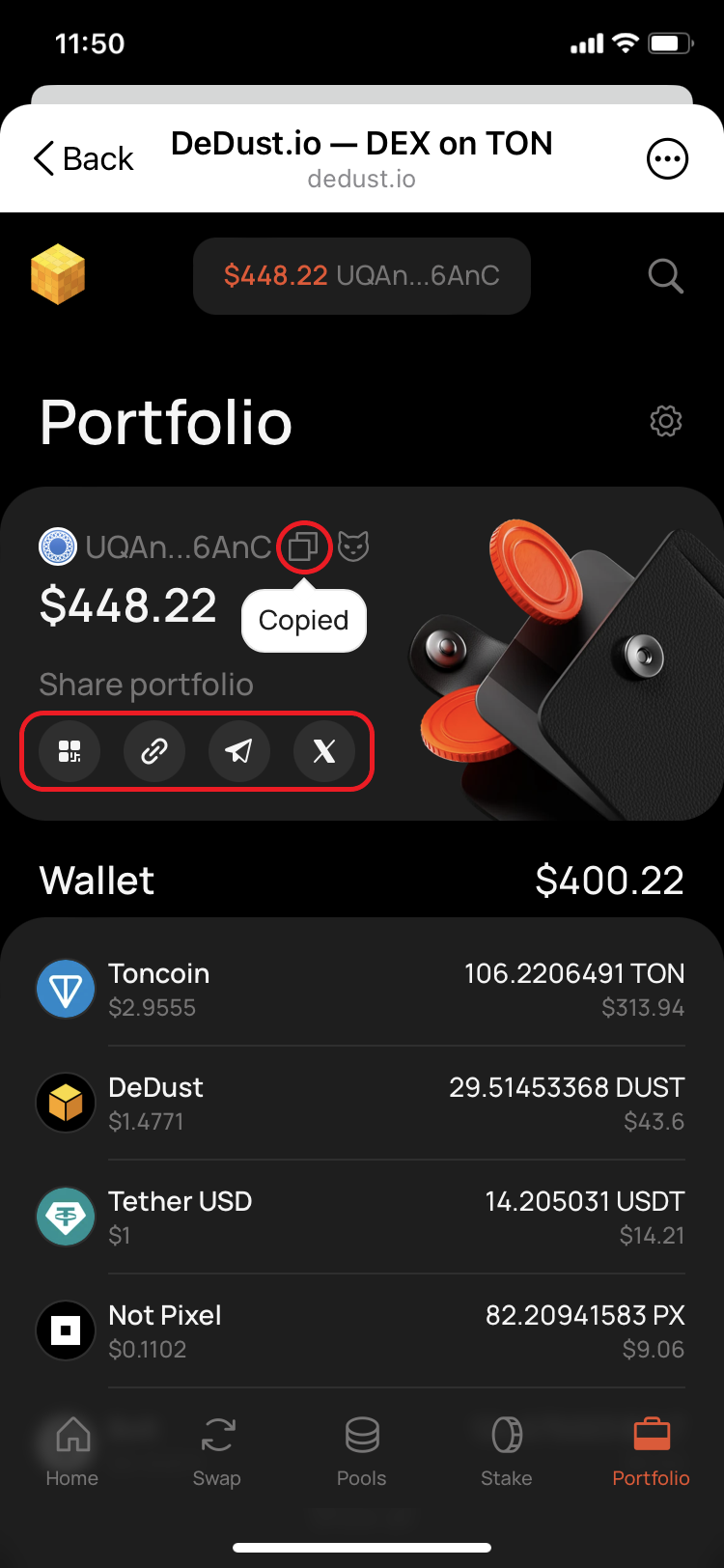
Task: Open the DeDust DUST asset row
Action: pyautogui.click(x=362, y=1104)
